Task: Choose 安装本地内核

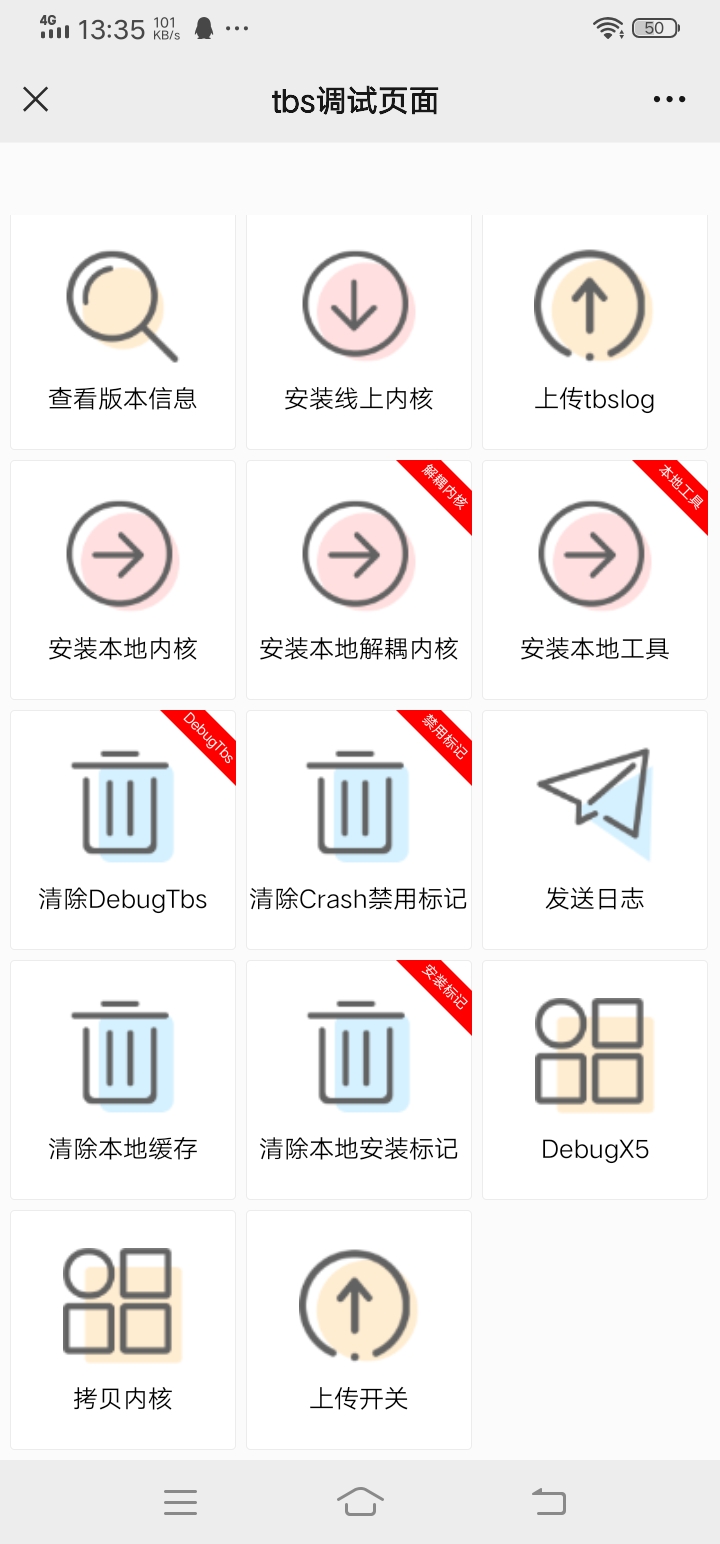Action: coord(123,580)
